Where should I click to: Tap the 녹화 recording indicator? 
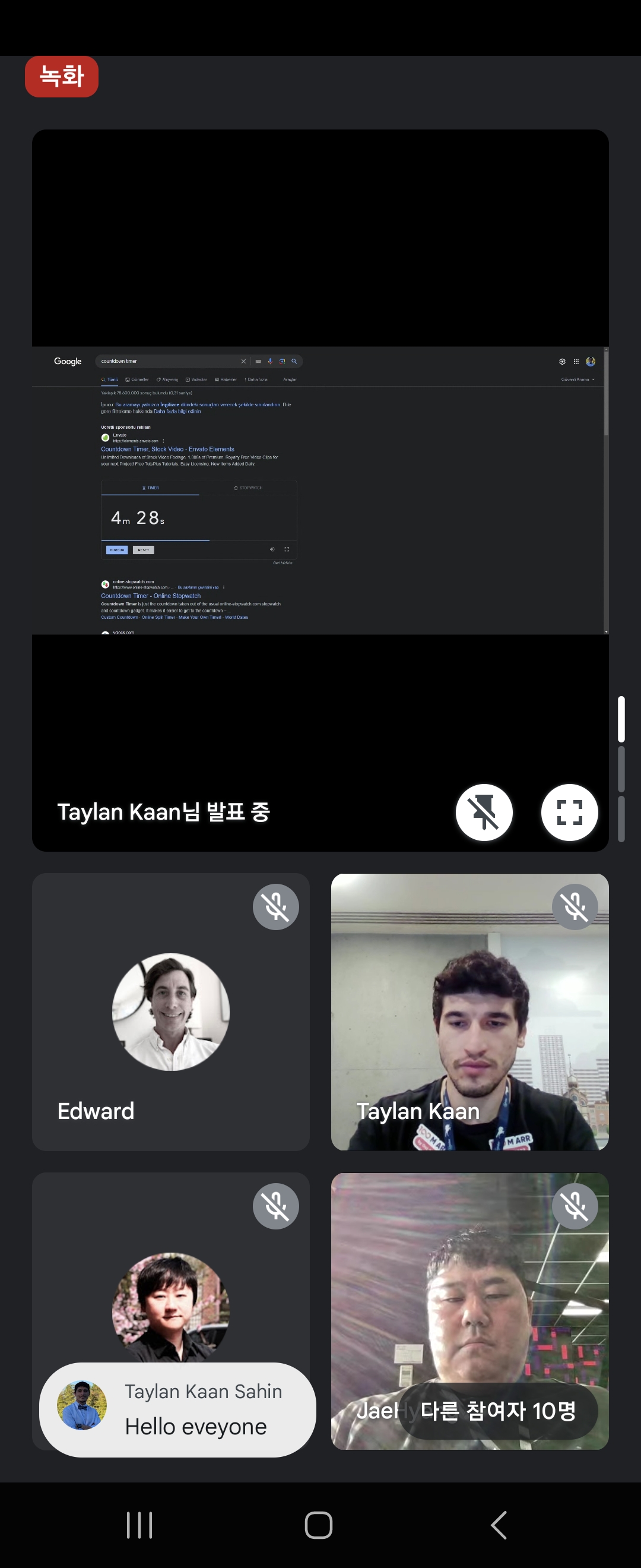(61, 77)
